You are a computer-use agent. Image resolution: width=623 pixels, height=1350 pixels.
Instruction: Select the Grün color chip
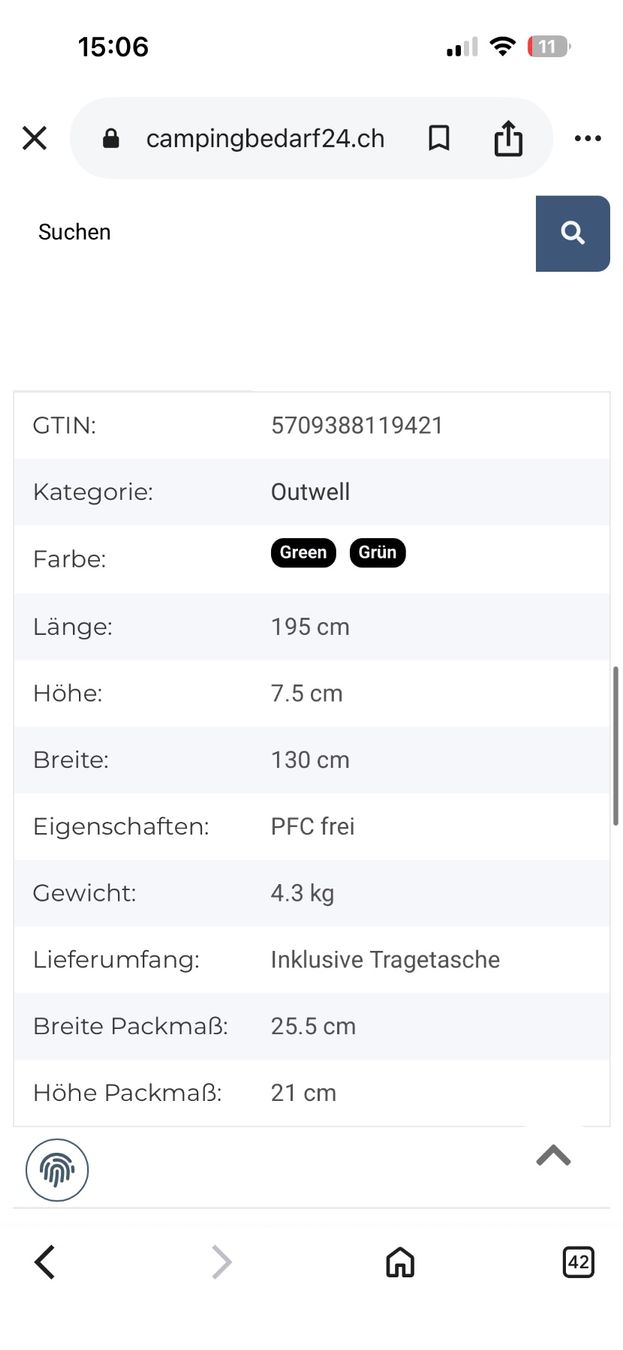click(x=377, y=552)
